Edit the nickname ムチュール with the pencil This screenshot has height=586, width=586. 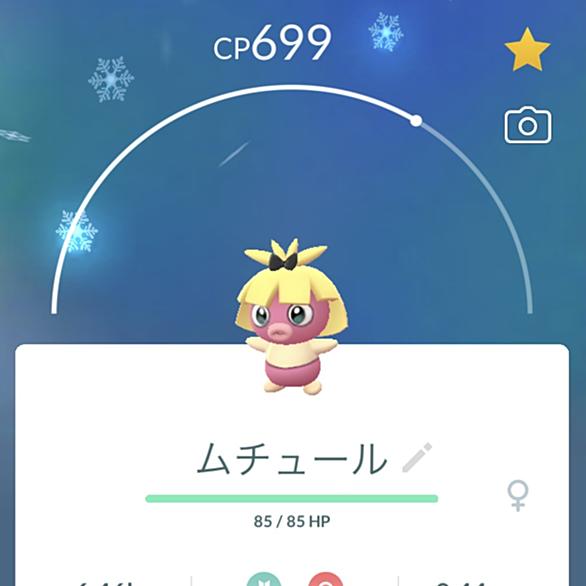point(417,457)
